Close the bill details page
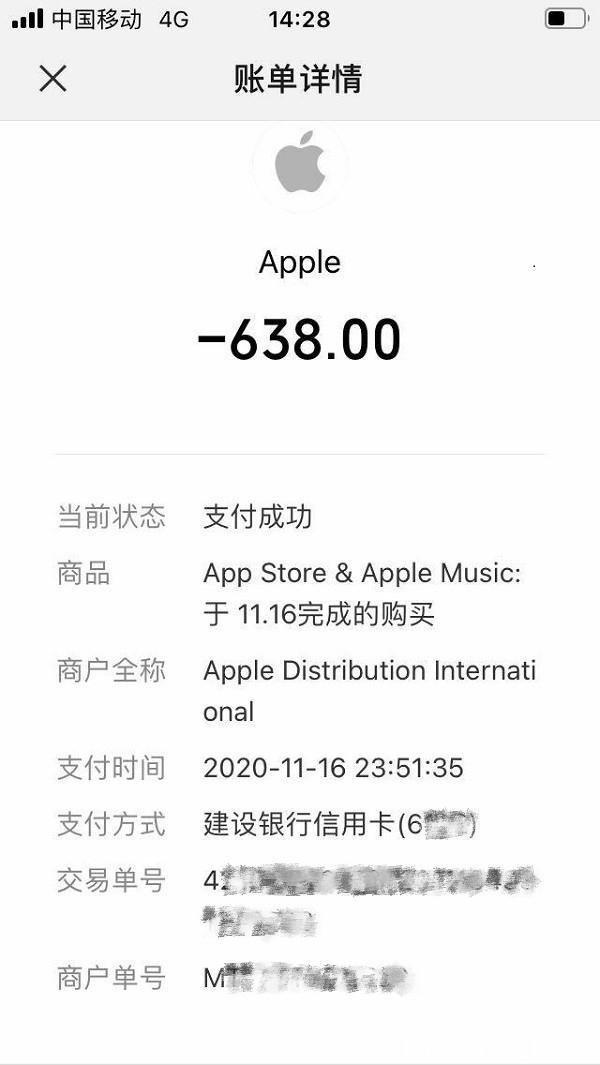 coord(53,79)
